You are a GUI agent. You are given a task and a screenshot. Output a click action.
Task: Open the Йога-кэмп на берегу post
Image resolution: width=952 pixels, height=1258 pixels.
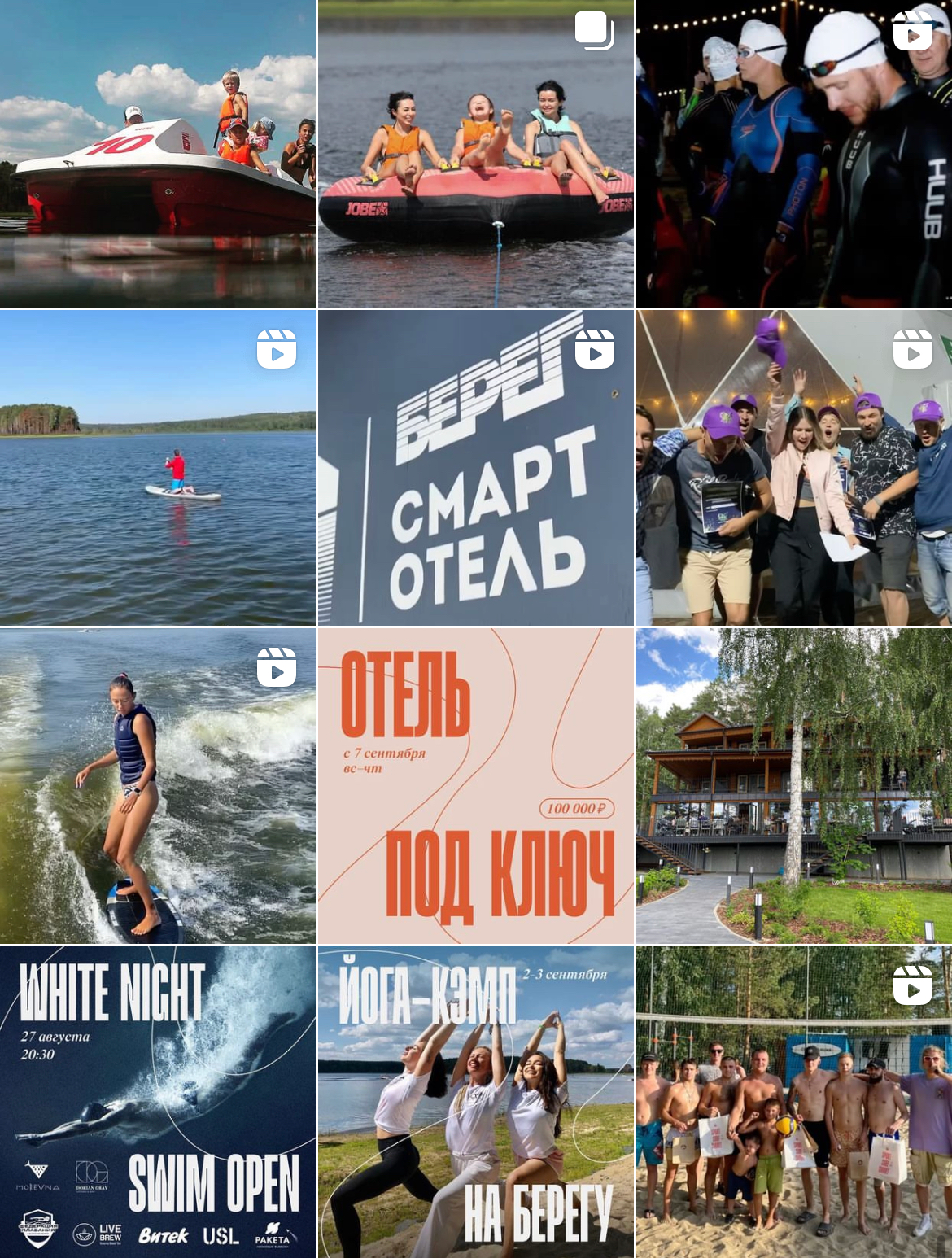coord(475,1102)
